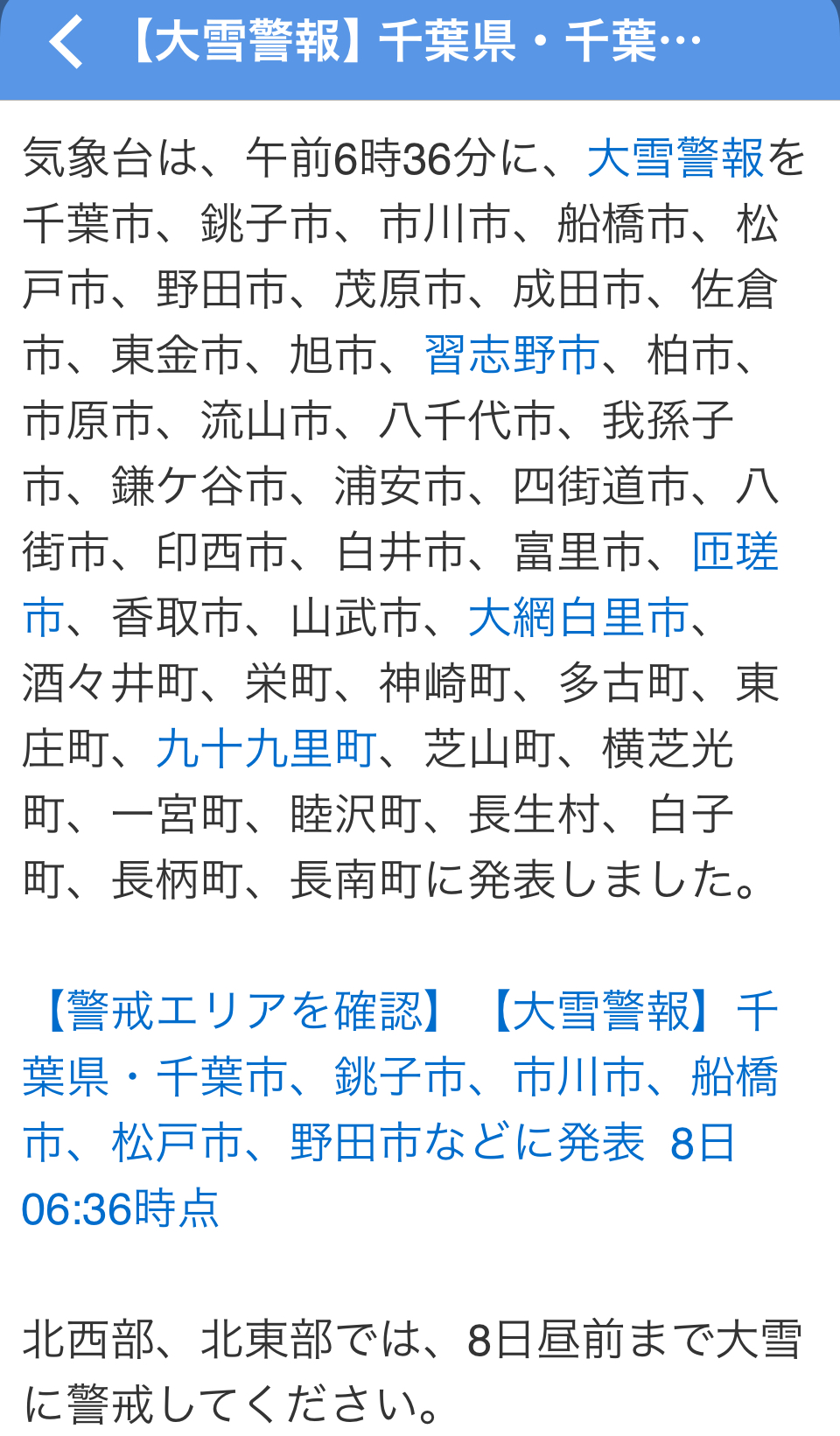Tap the 九十九里町 link
This screenshot has width=840, height=1436.
pyautogui.click(x=266, y=749)
